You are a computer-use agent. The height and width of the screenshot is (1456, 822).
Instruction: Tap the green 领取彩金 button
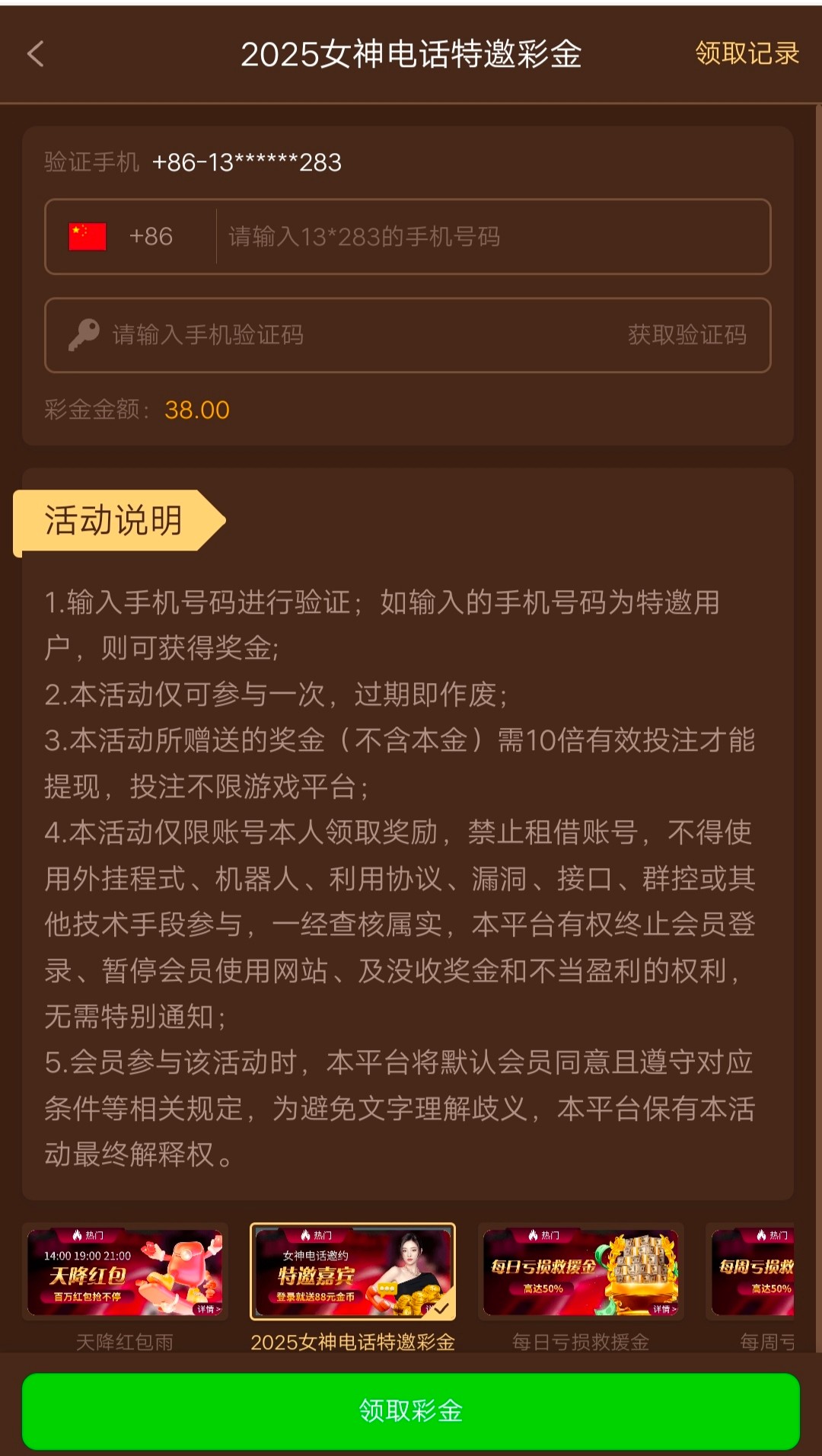coord(411,1411)
